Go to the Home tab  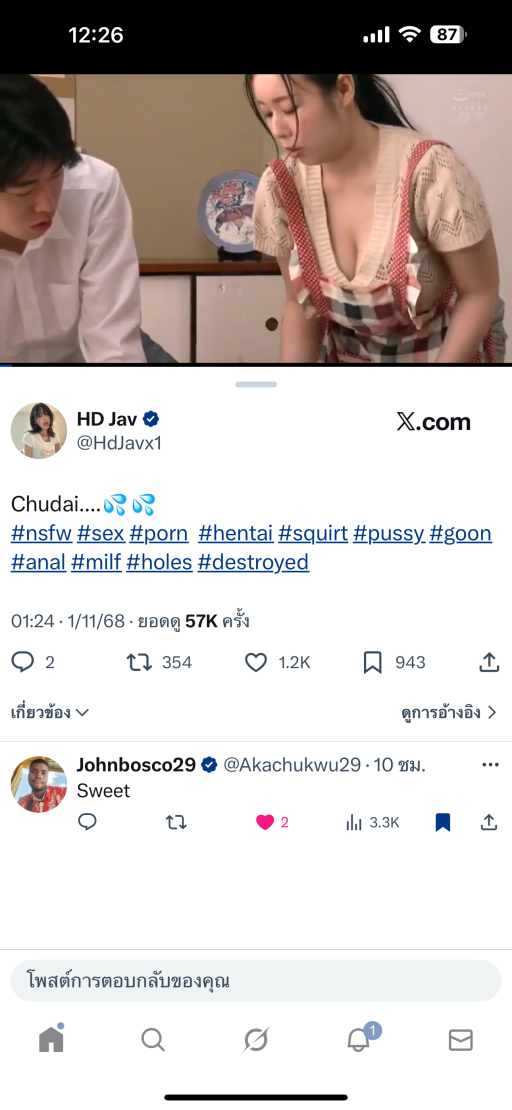[x=51, y=1039]
